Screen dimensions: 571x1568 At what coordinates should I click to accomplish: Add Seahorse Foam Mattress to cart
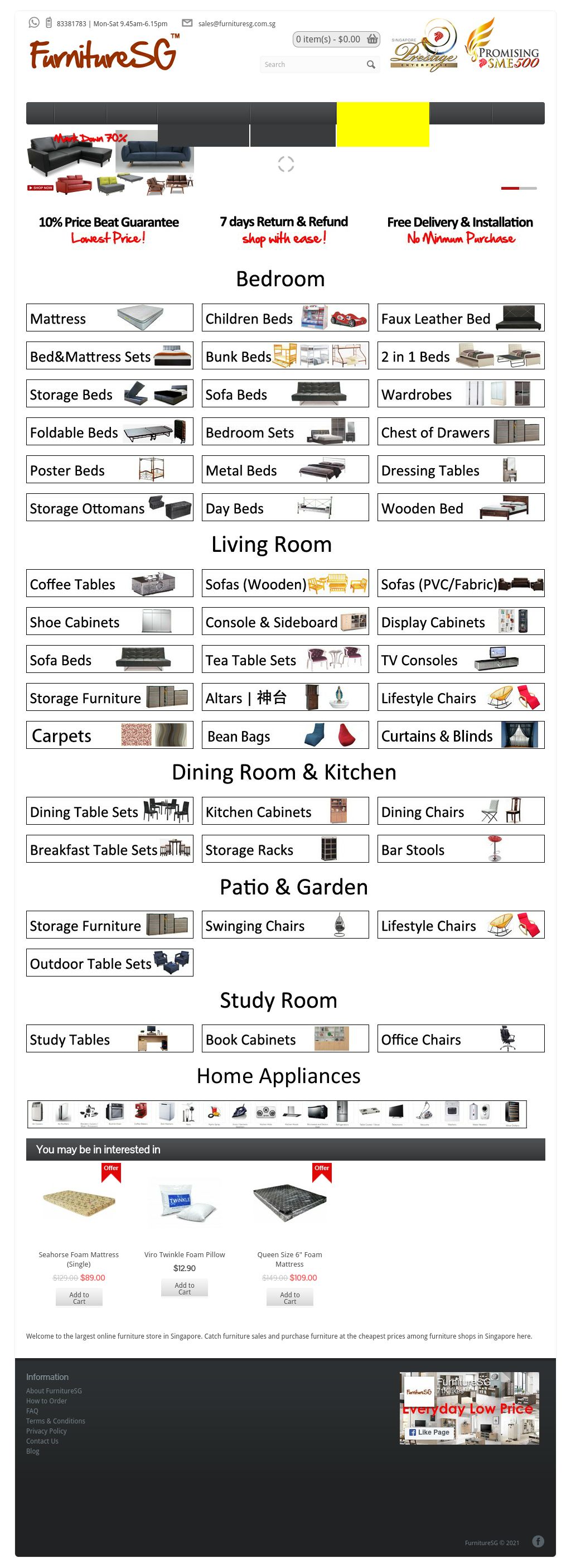pos(79,1298)
